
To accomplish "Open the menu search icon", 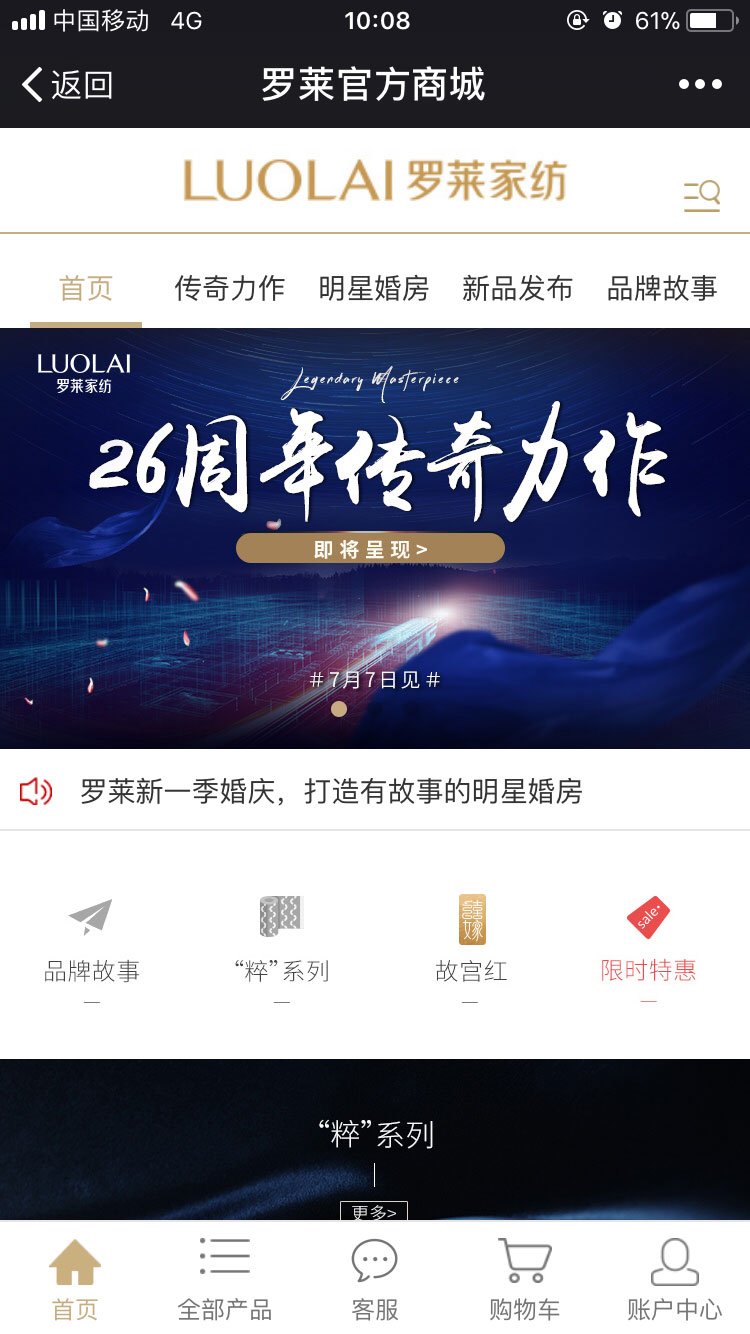I will point(702,194).
